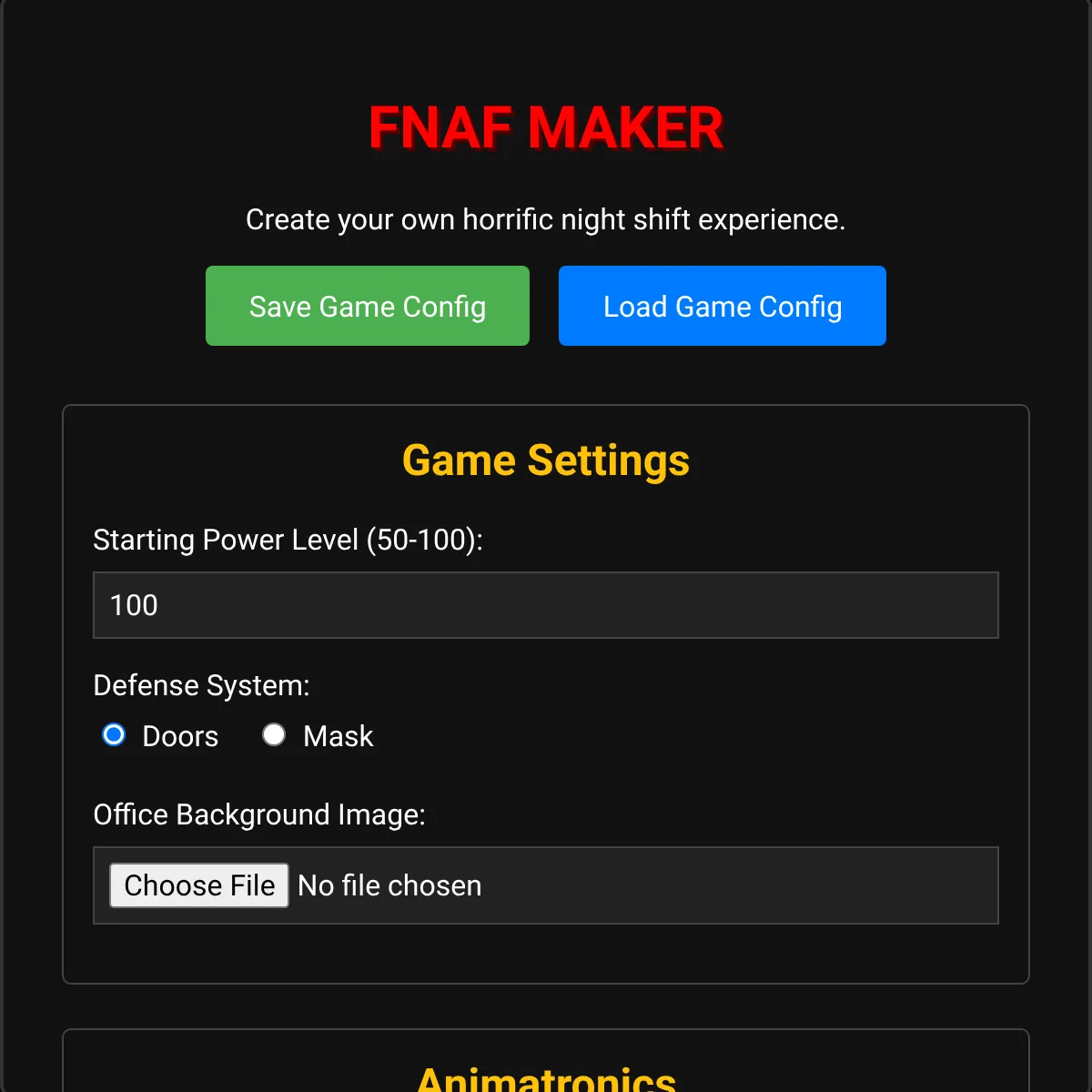This screenshot has height=1092, width=1092.
Task: Focus the Starting Power Level field
Action: click(x=546, y=605)
